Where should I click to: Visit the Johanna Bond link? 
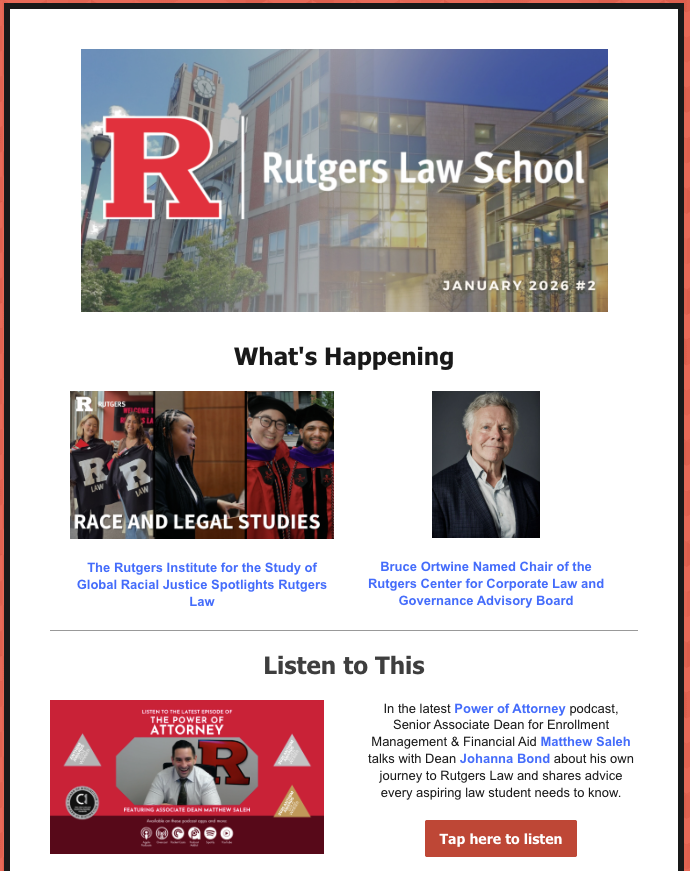[x=505, y=759]
